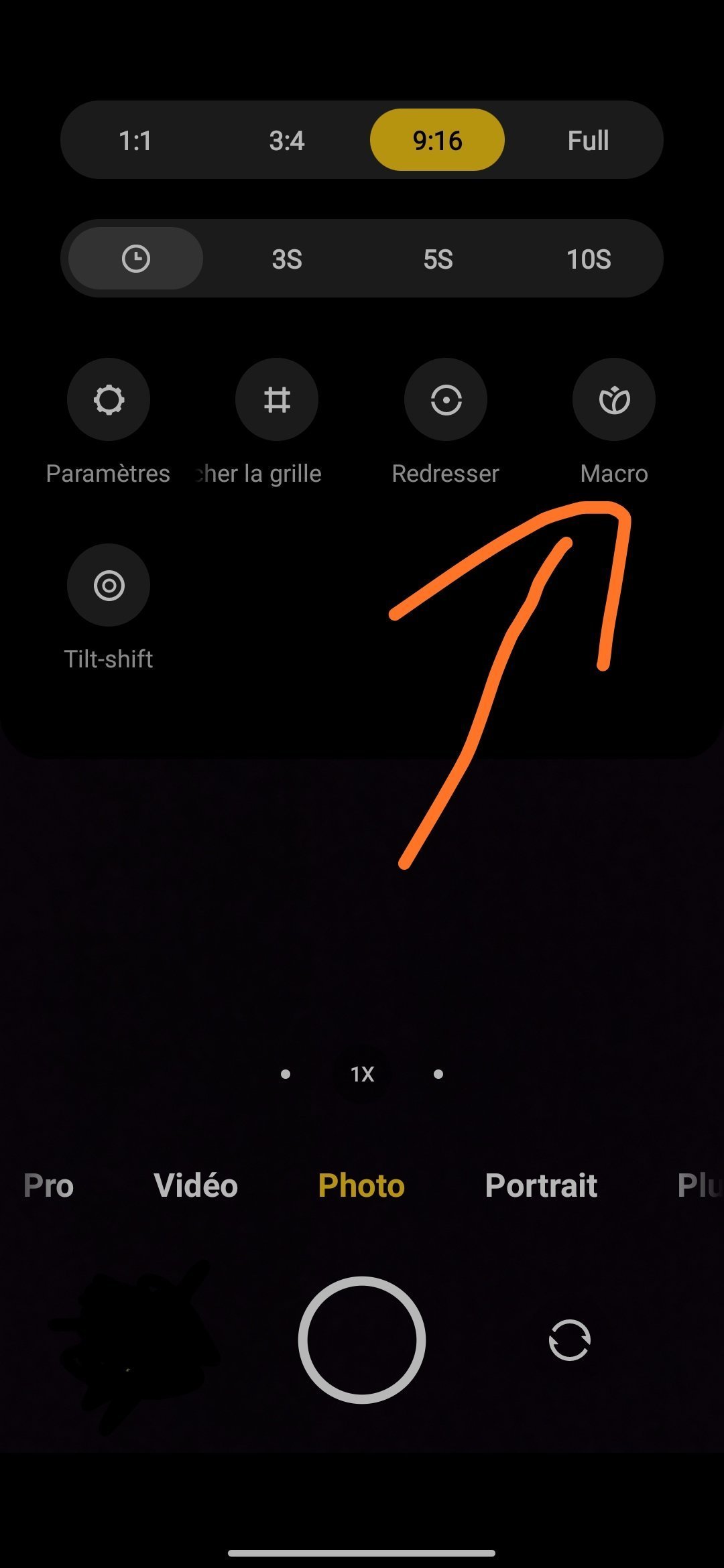Set the timer to 10S
Image resolution: width=724 pixels, height=1568 pixels.
[589, 259]
